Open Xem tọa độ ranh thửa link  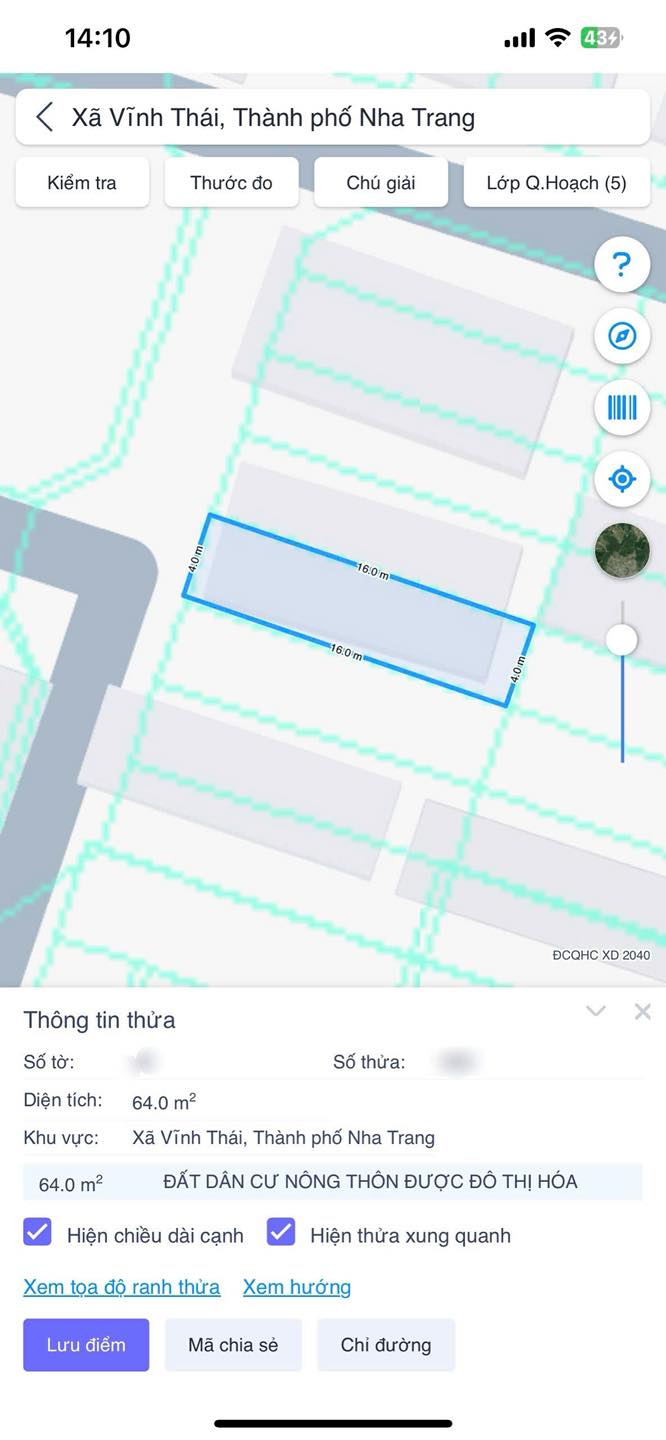[x=122, y=1287]
